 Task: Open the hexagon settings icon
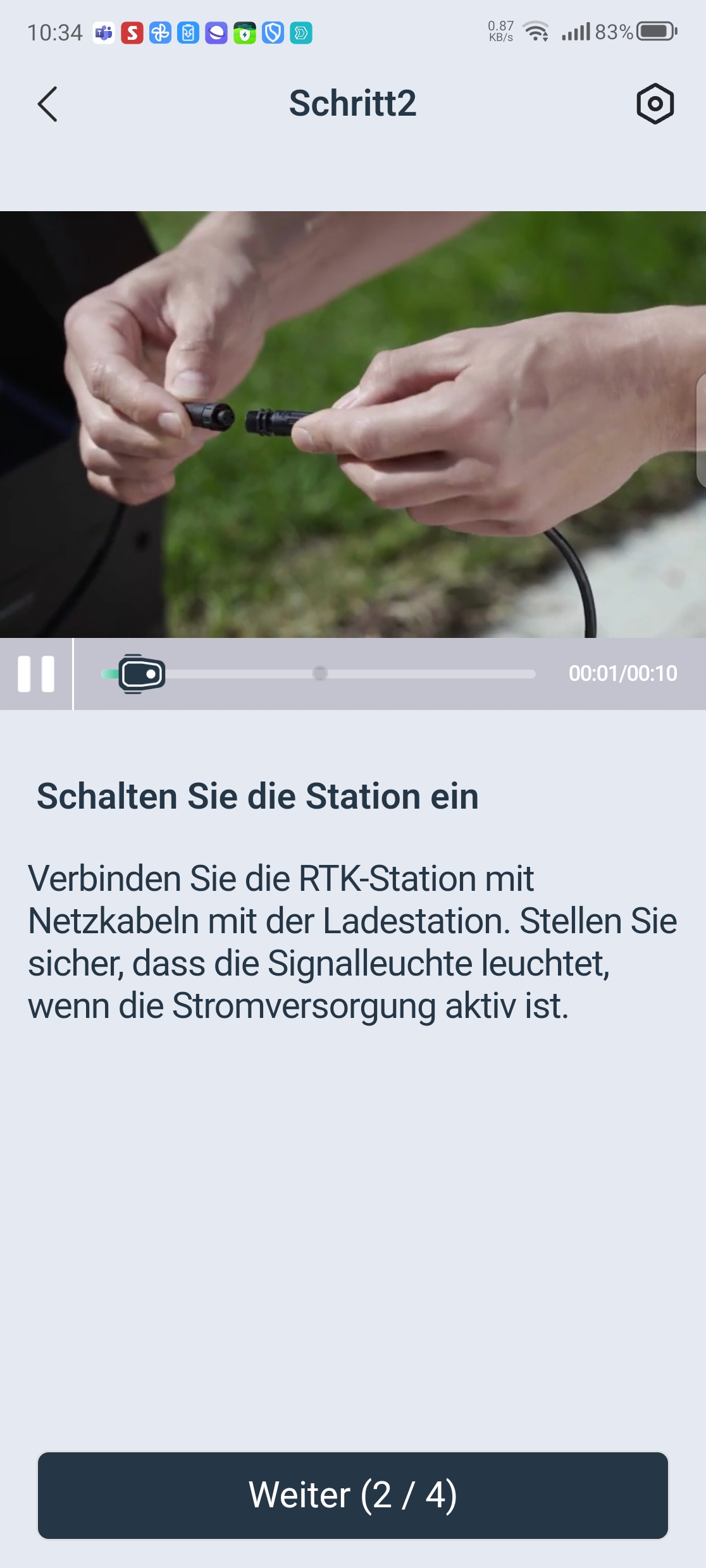[655, 104]
